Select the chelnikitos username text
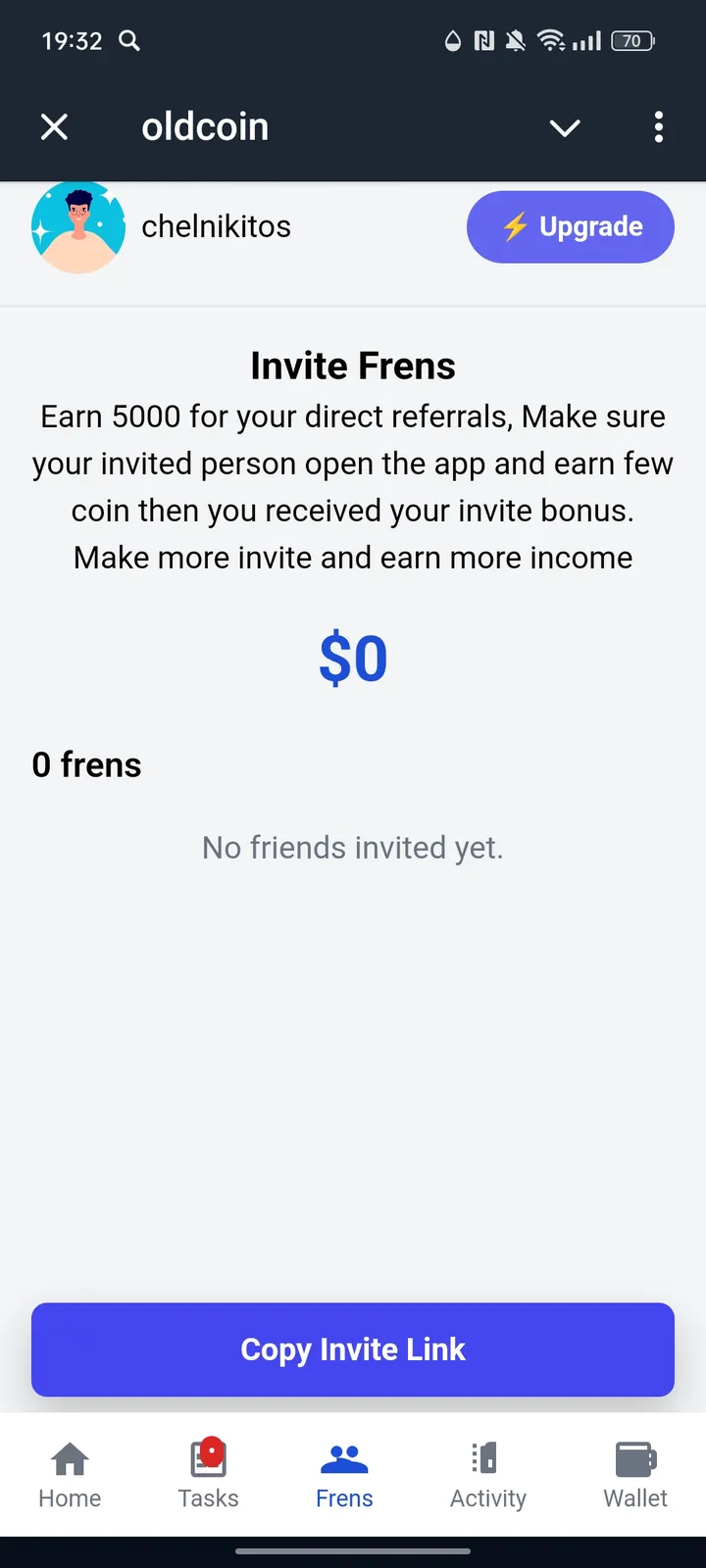 click(x=216, y=226)
